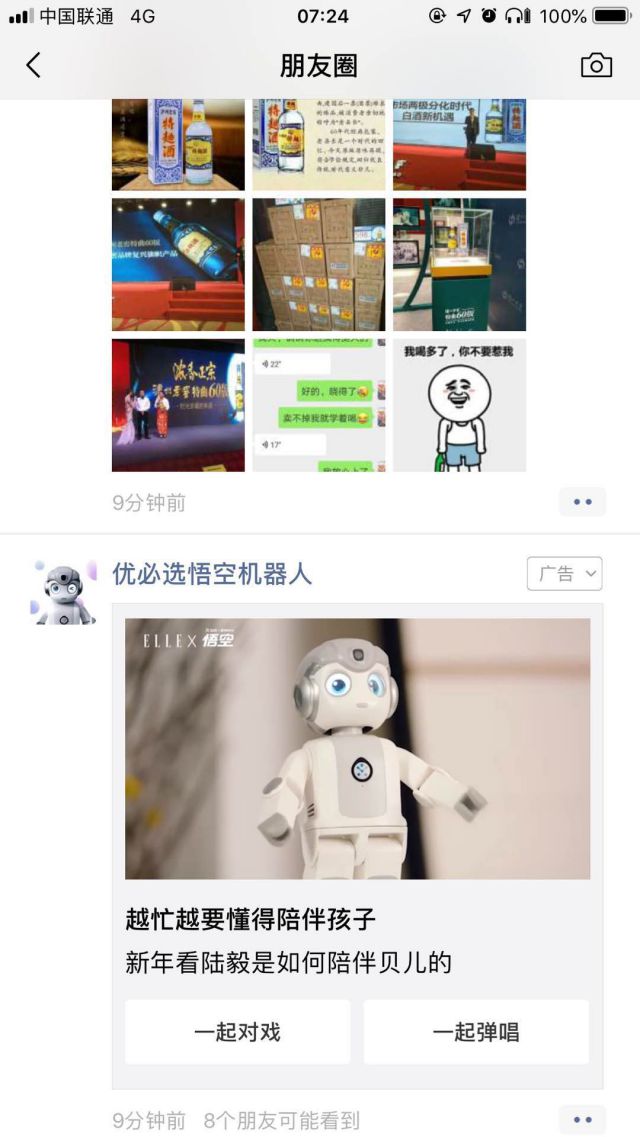This screenshot has width=640, height=1137.
Task: View the blue bottle on screen photo
Action: pyautogui.click(x=178, y=265)
